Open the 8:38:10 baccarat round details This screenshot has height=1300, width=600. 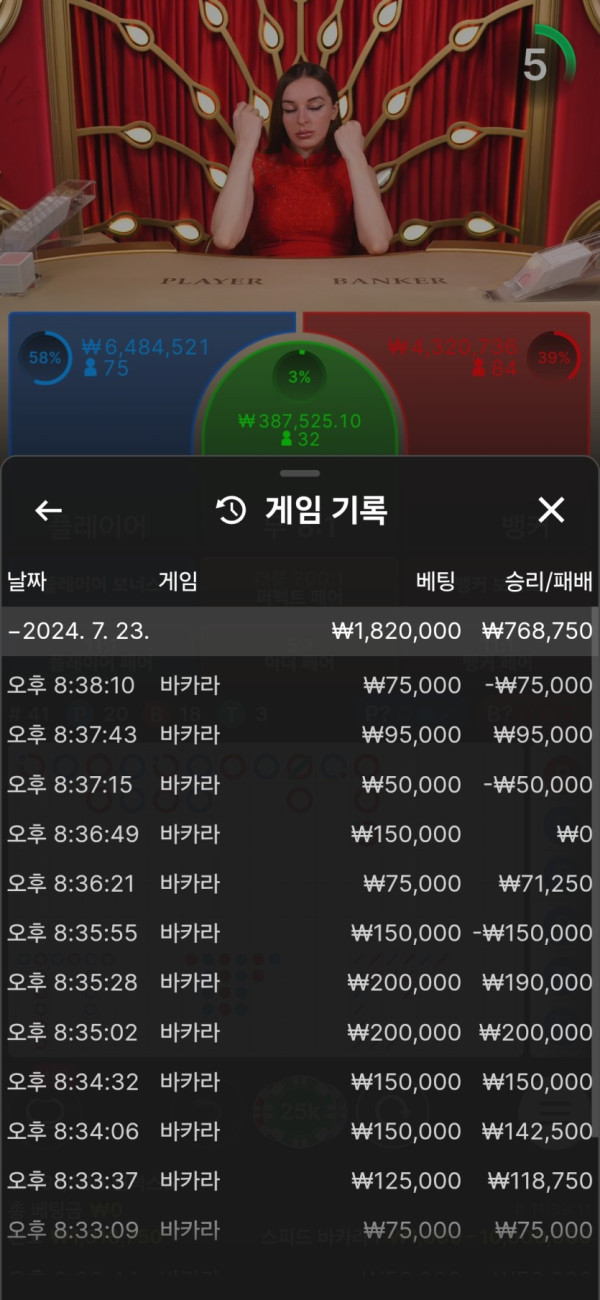pyautogui.click(x=300, y=685)
